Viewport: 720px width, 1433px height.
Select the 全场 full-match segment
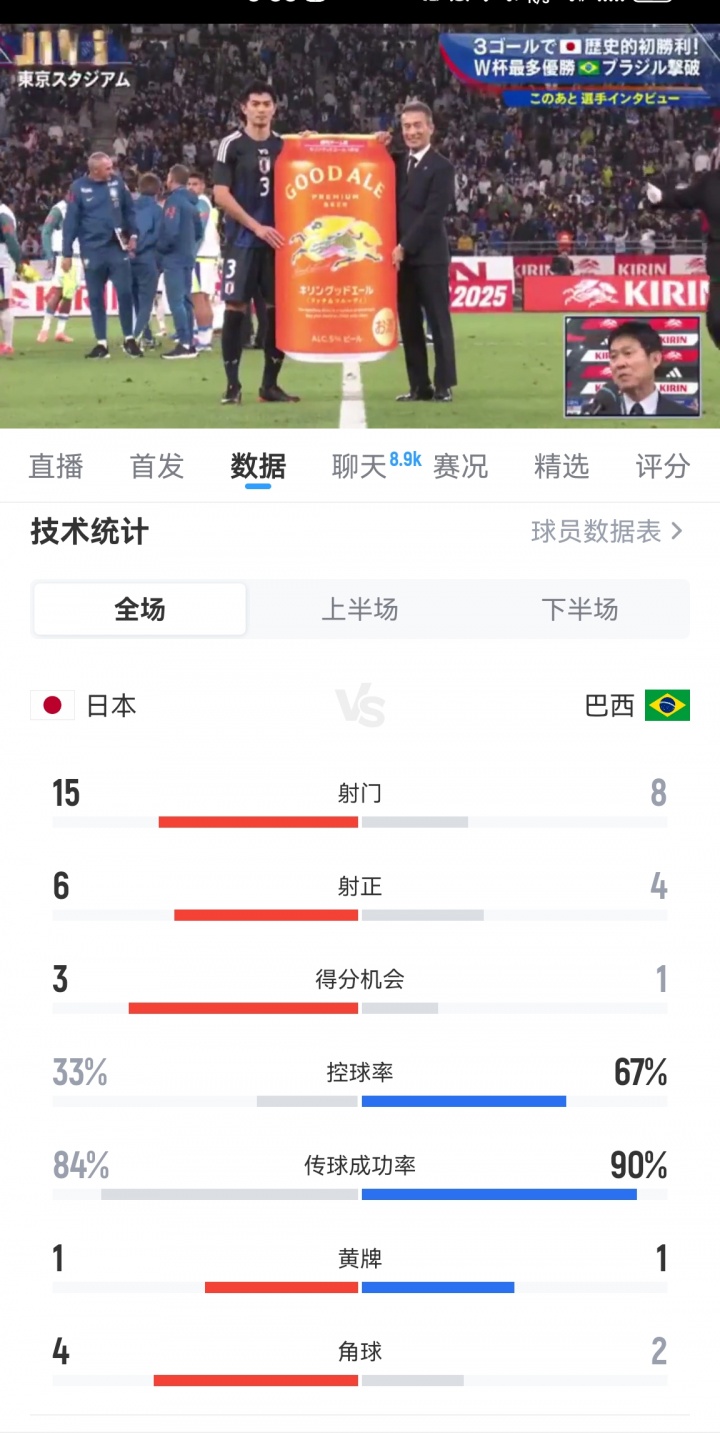140,609
